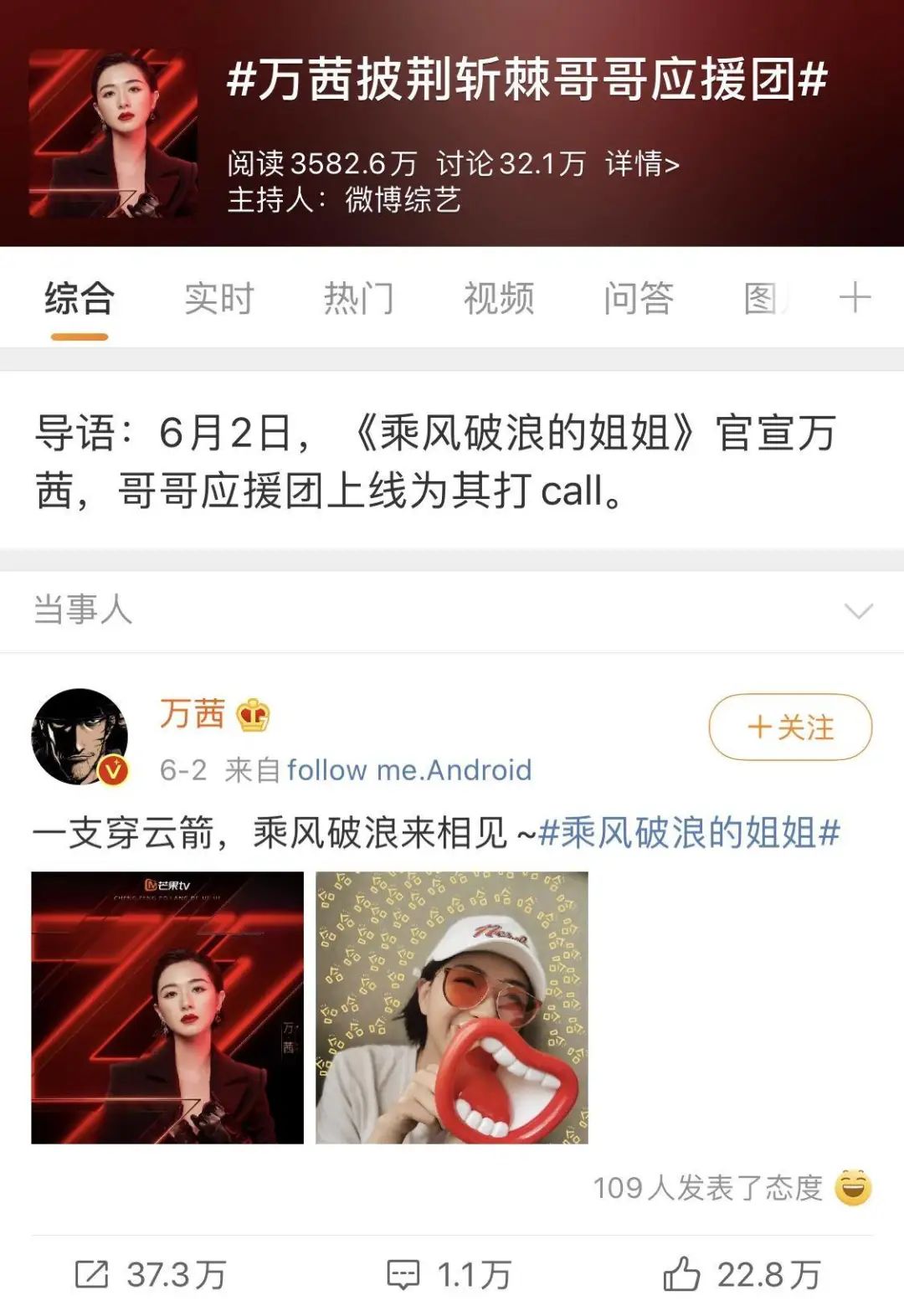Expand the 当事人 section chevron

(859, 611)
